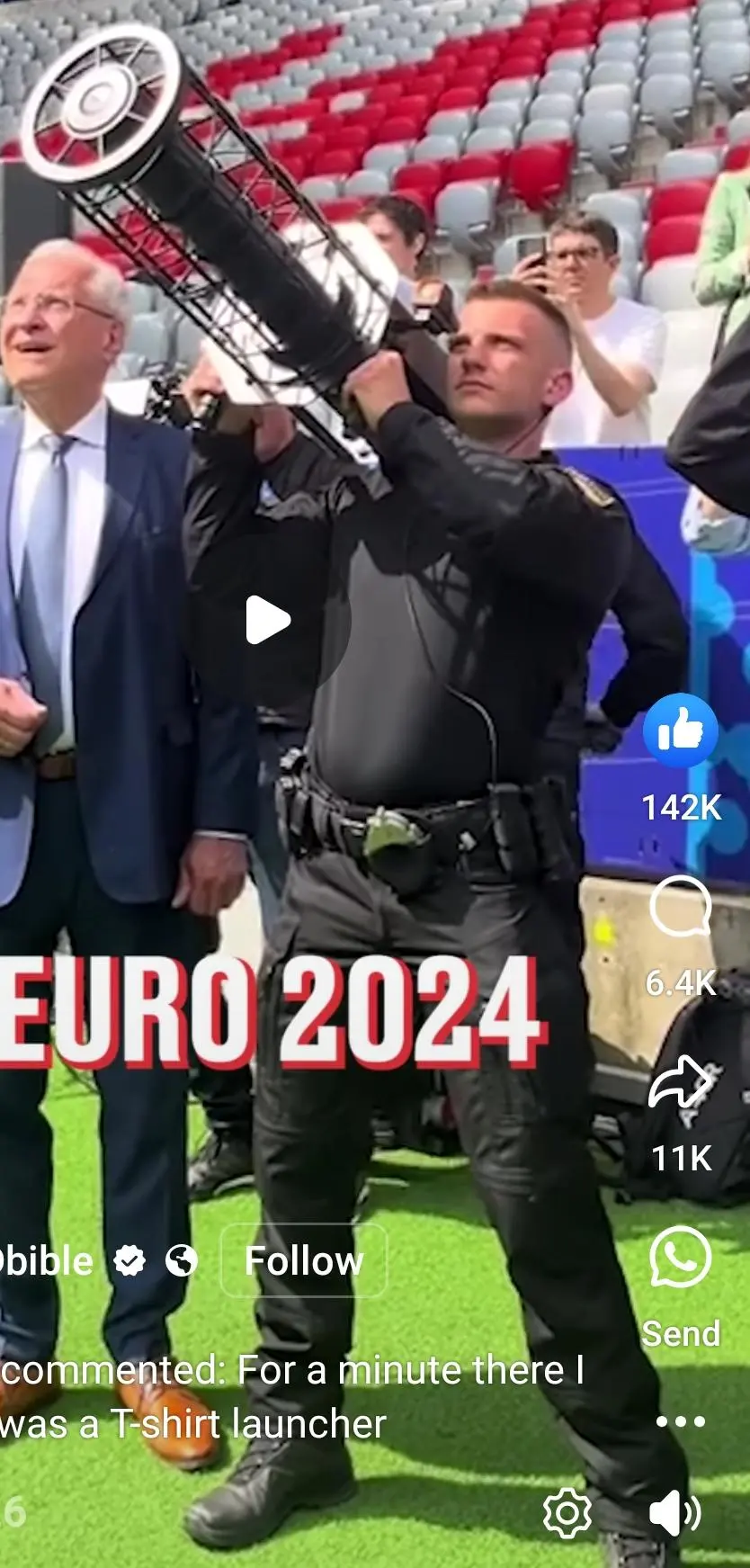Follow the page
This screenshot has width=750, height=1568.
point(303,1260)
